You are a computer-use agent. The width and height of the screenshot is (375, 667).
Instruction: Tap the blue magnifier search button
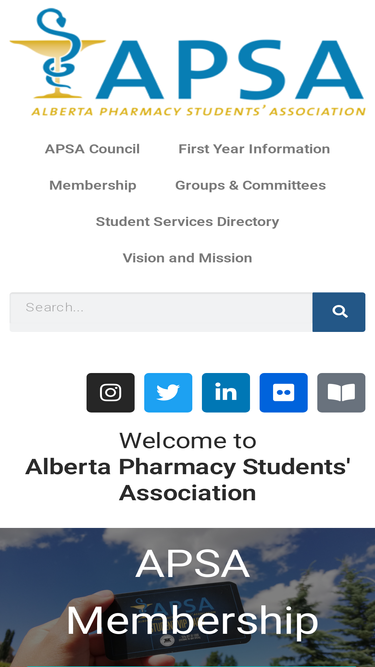click(x=339, y=312)
